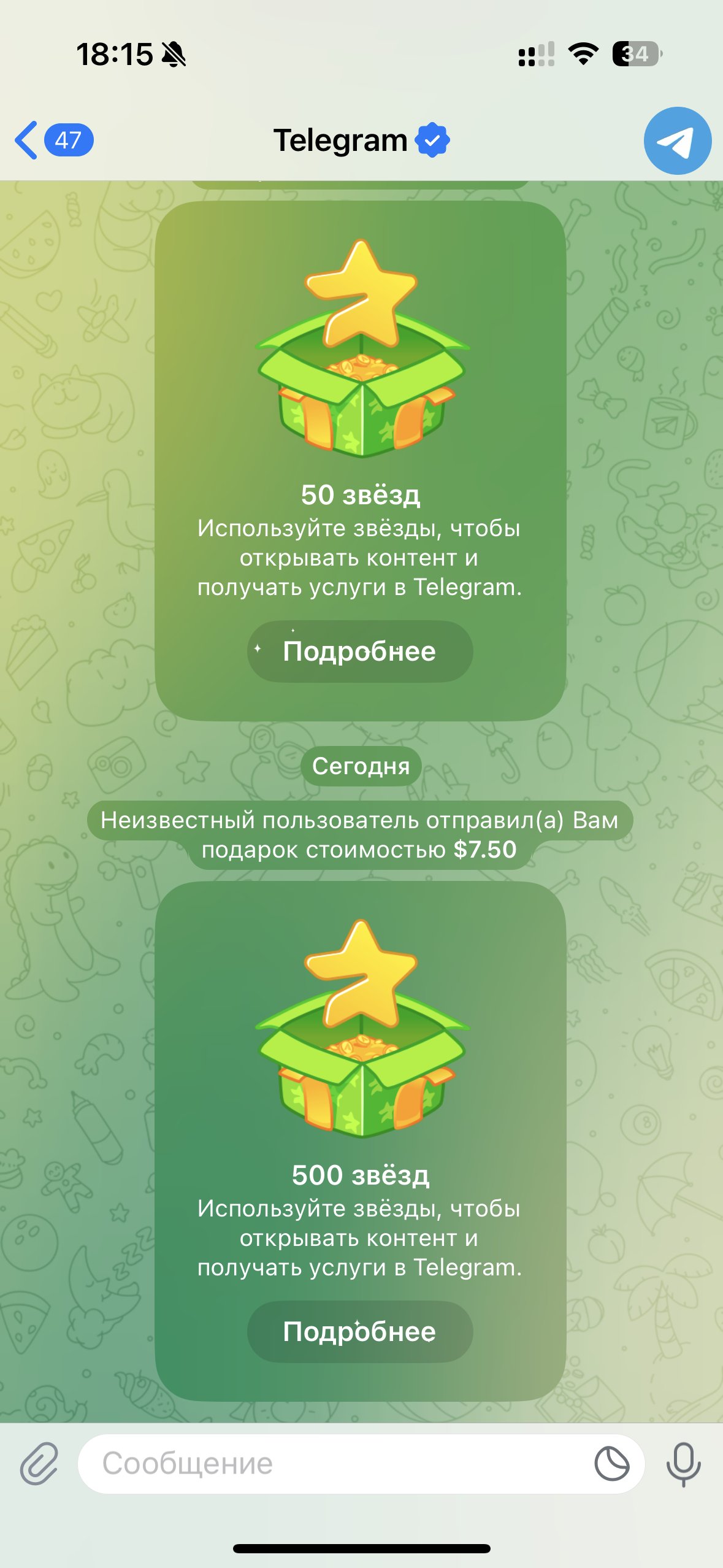Image resolution: width=723 pixels, height=1568 pixels.
Task: Open the Telegram profile avatar
Action: point(678,140)
